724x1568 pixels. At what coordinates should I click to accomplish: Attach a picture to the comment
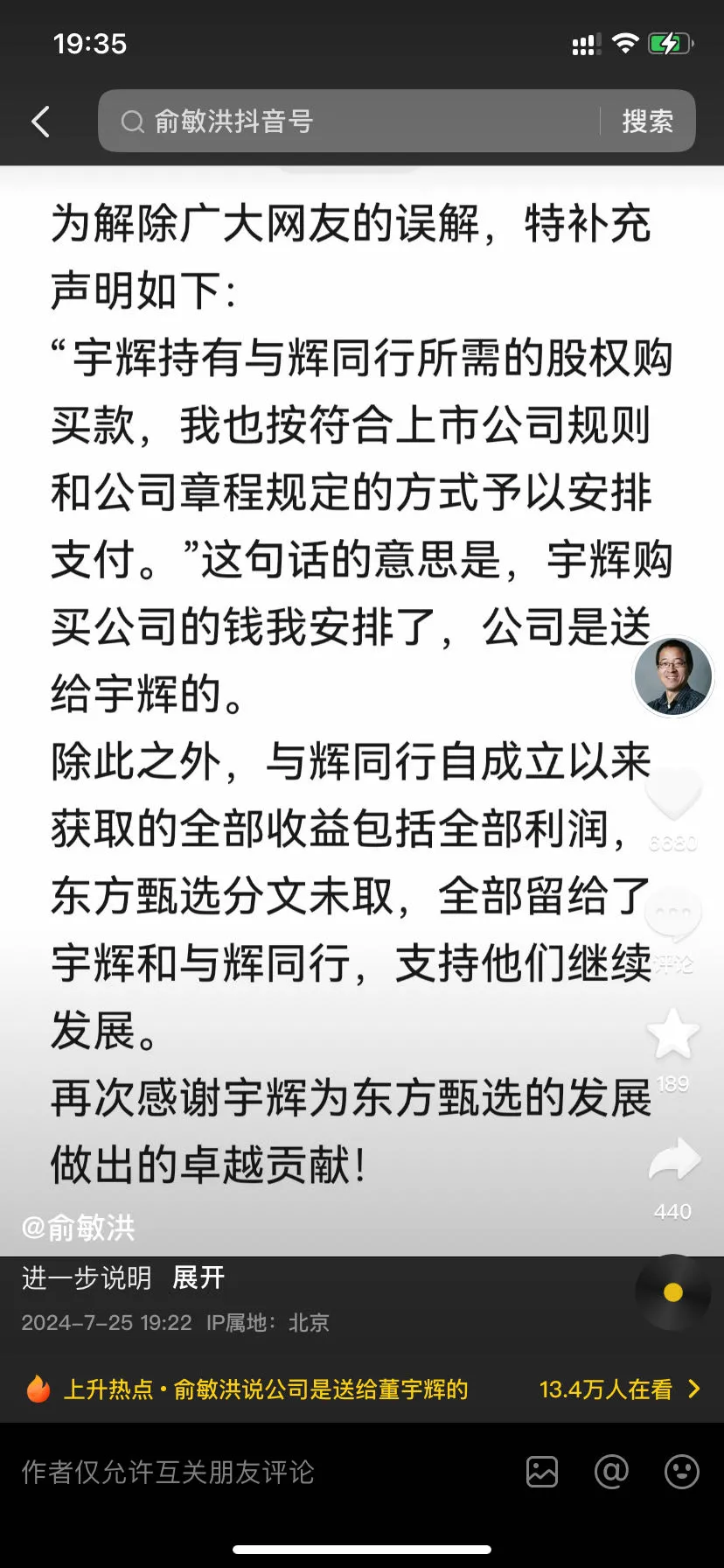[x=542, y=1472]
